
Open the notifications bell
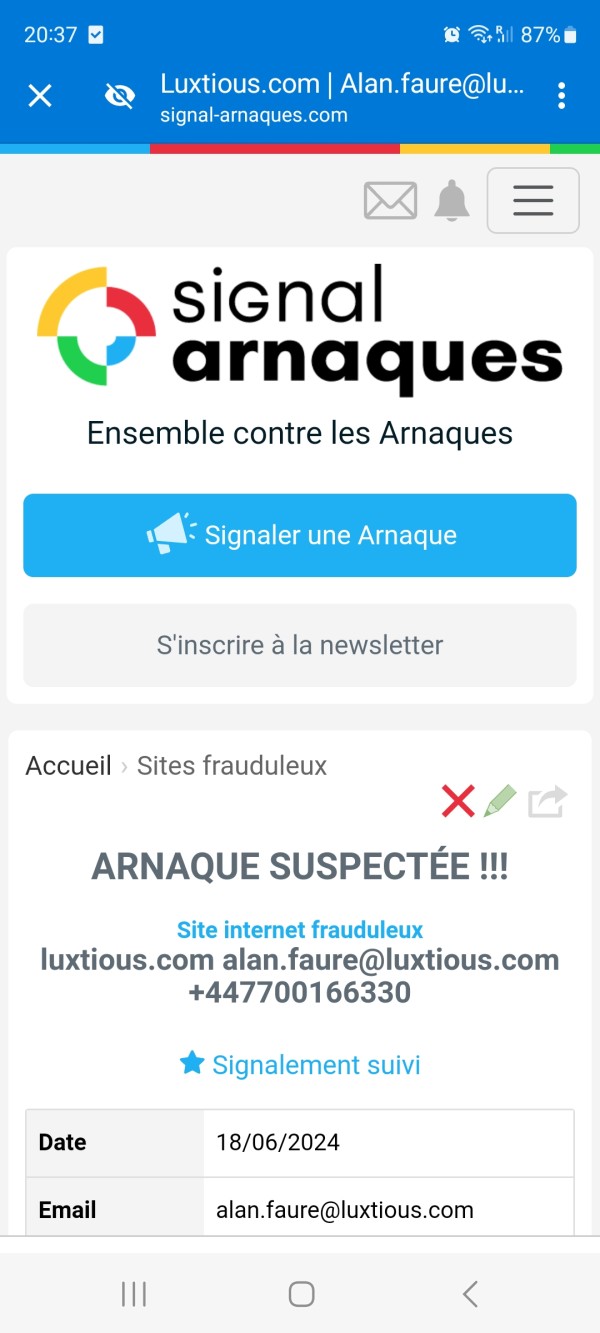tap(452, 201)
